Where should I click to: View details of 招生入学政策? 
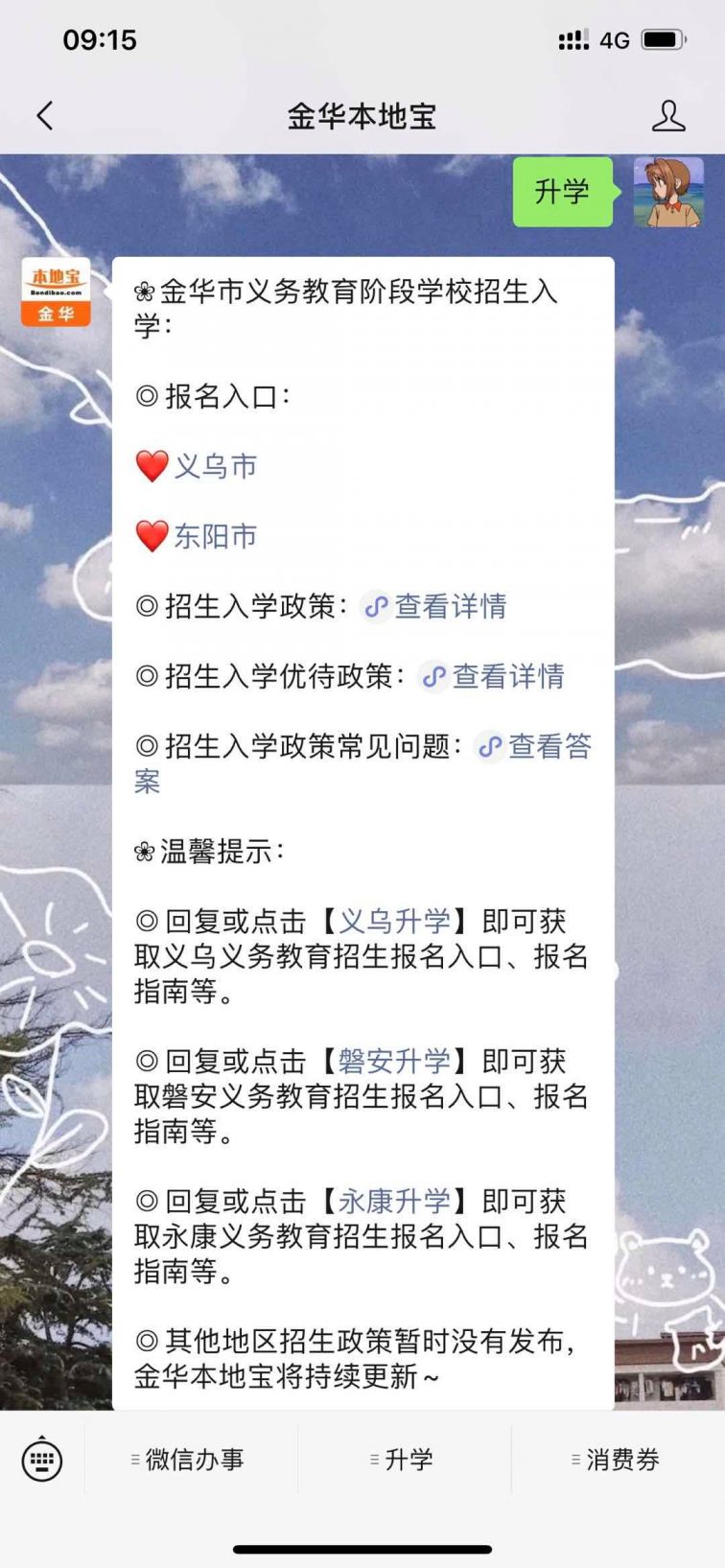click(x=449, y=606)
